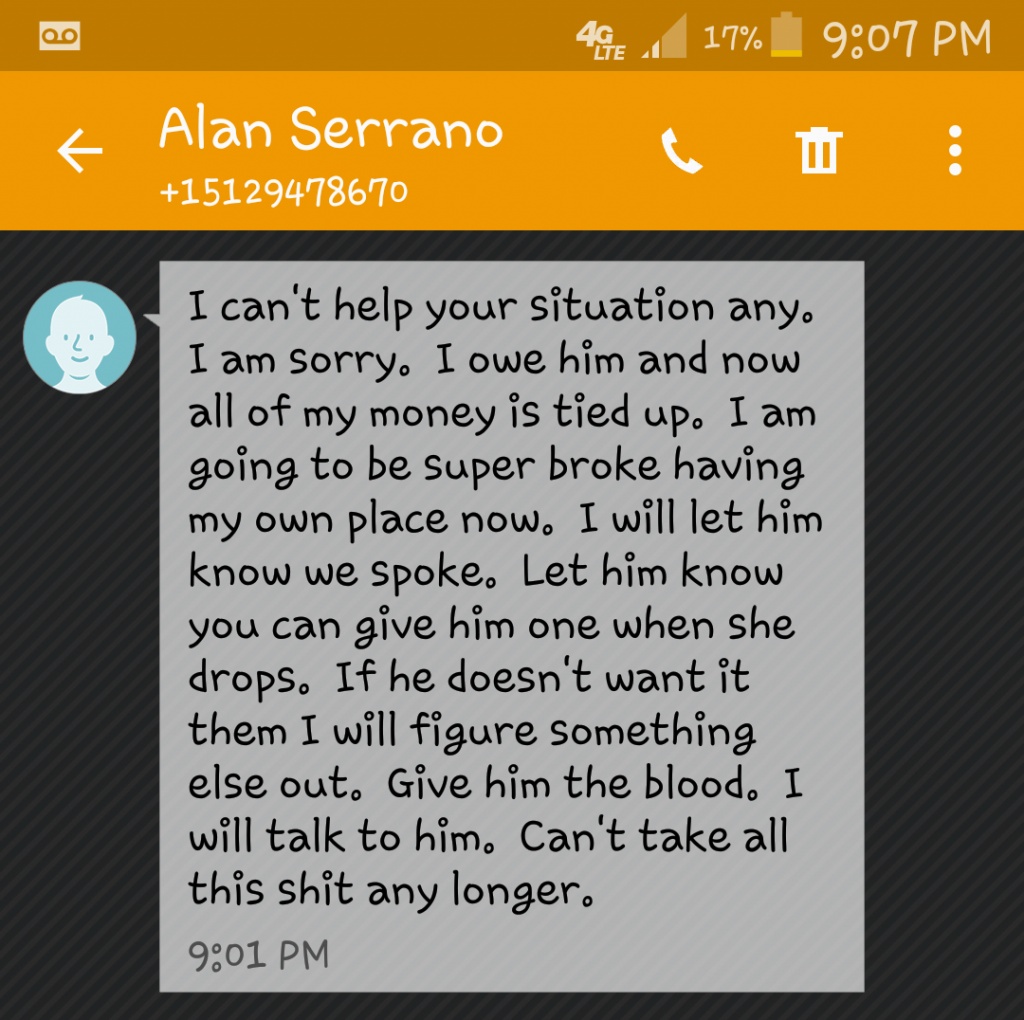Open the three-dot overflow menu
The width and height of the screenshot is (1024, 1020).
(x=955, y=151)
